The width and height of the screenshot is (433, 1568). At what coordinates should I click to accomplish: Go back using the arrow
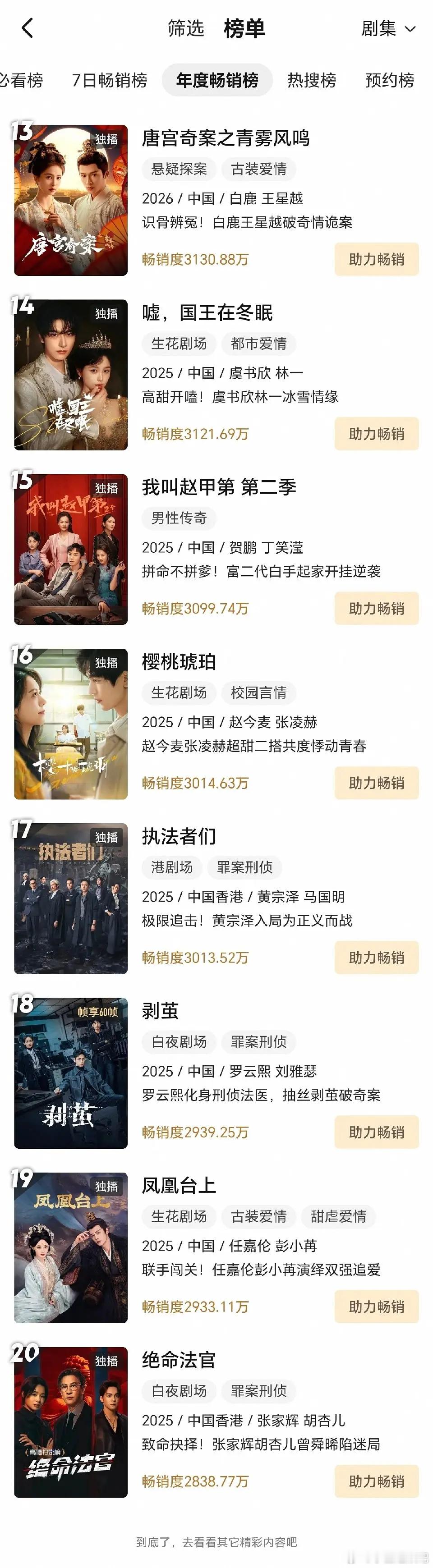(x=27, y=28)
